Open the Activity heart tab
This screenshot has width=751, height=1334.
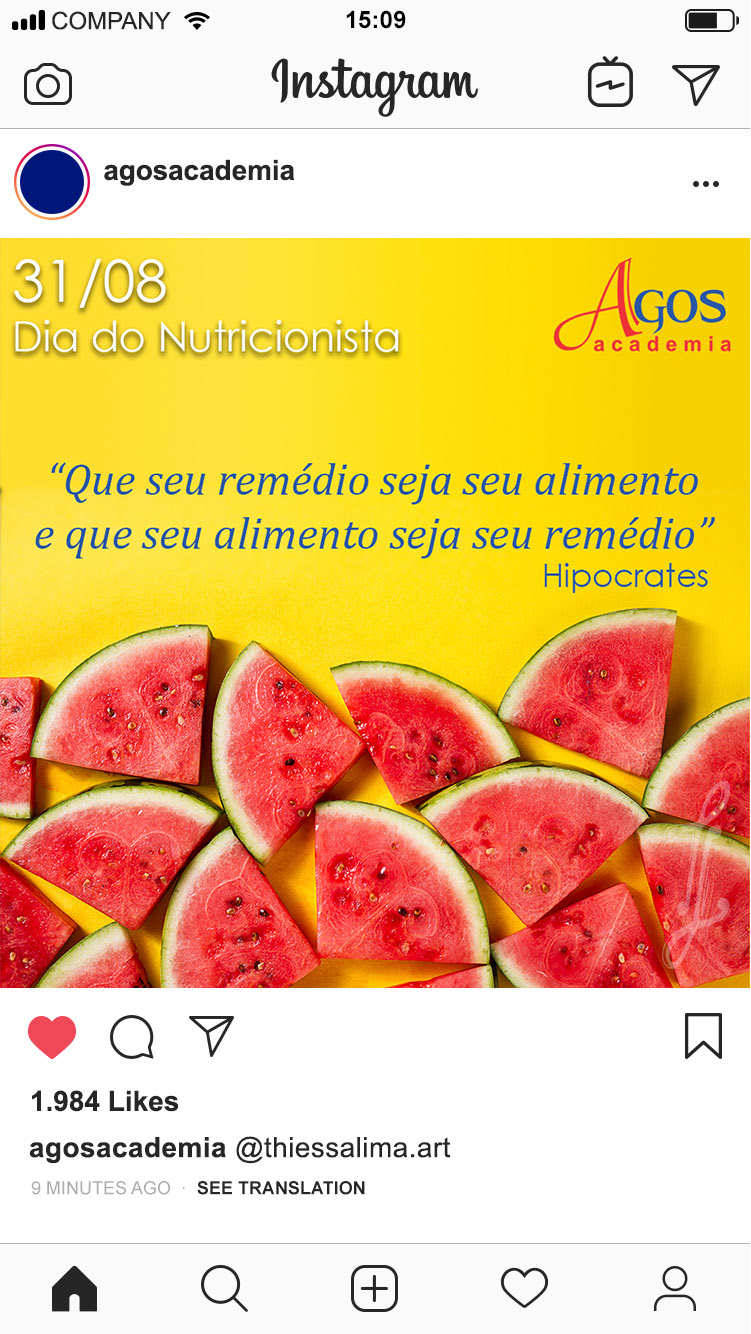[525, 1288]
